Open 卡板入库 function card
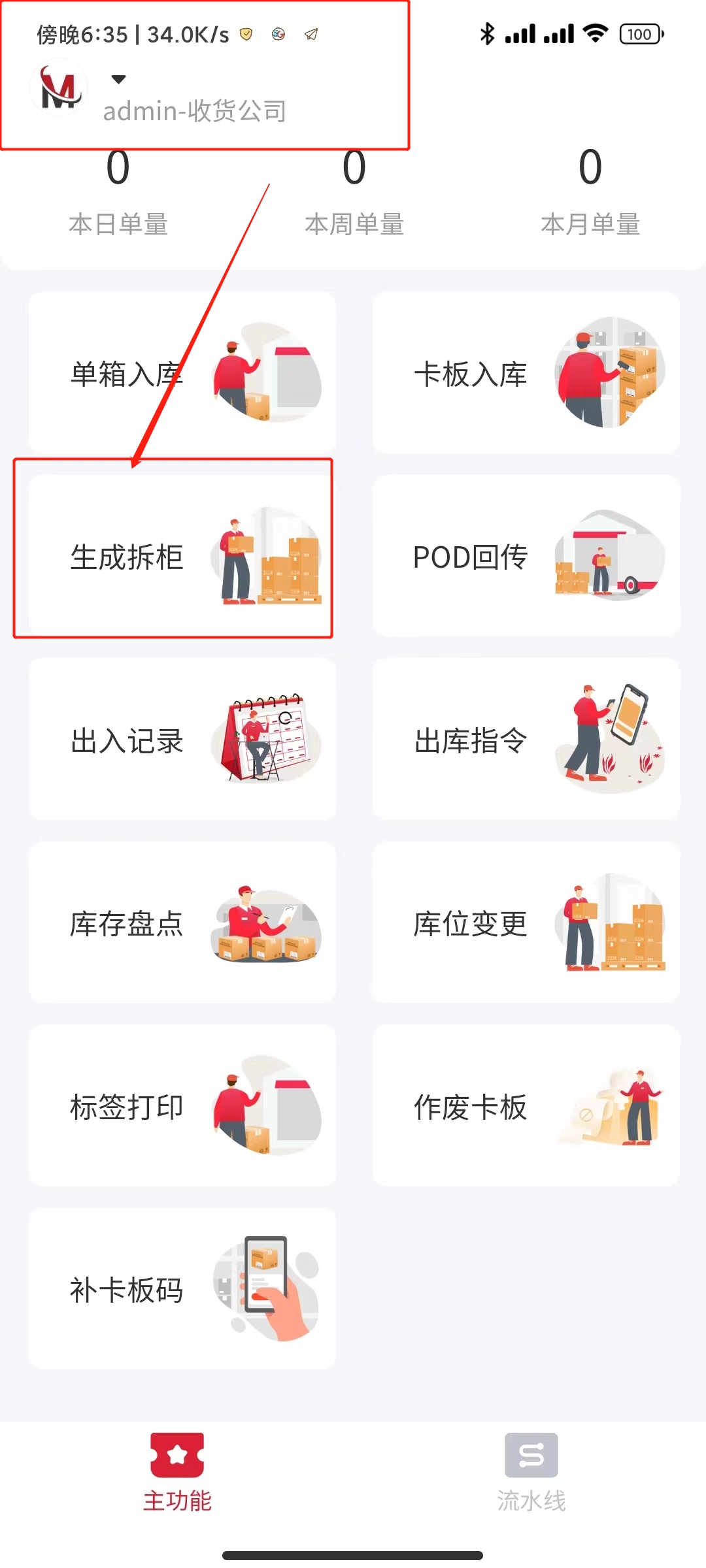The width and height of the screenshot is (706, 1568). 526,373
